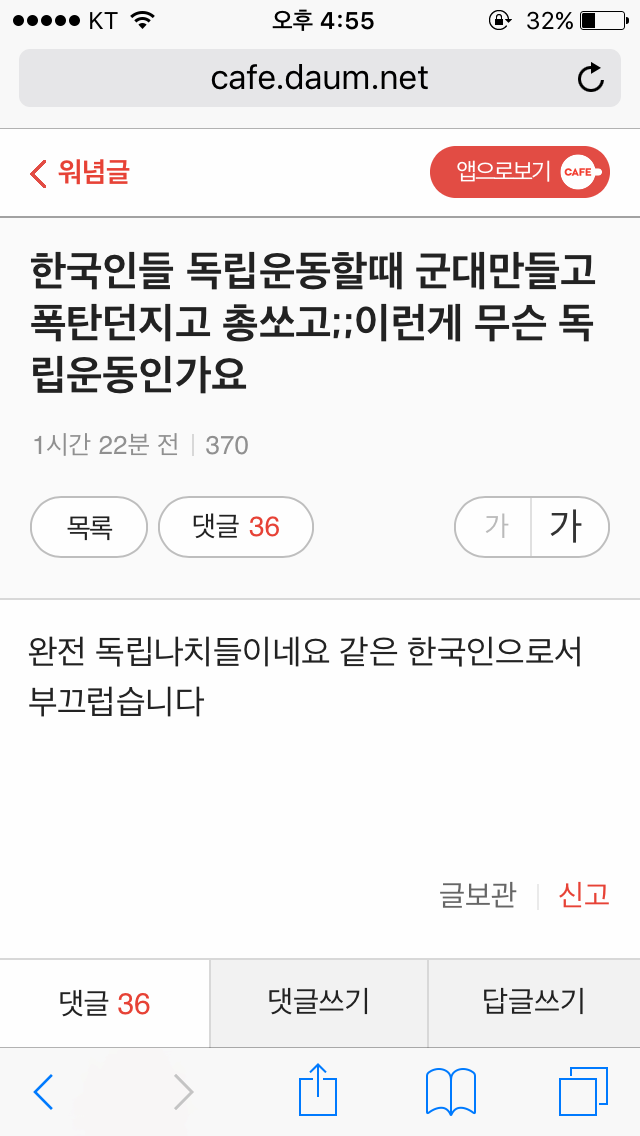Tap 앱으로보기 button to open in app

click(519, 172)
